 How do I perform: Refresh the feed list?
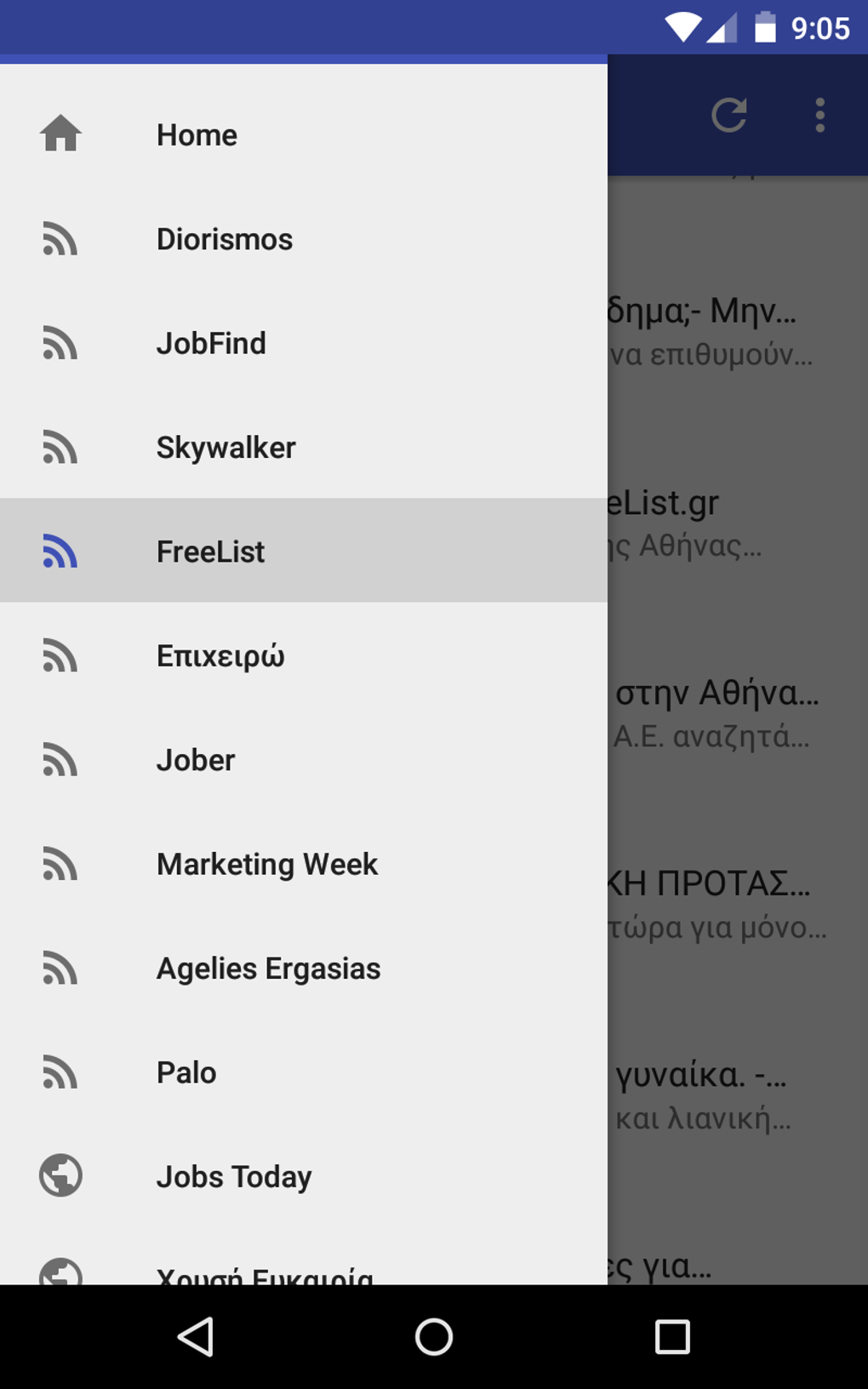tap(729, 115)
